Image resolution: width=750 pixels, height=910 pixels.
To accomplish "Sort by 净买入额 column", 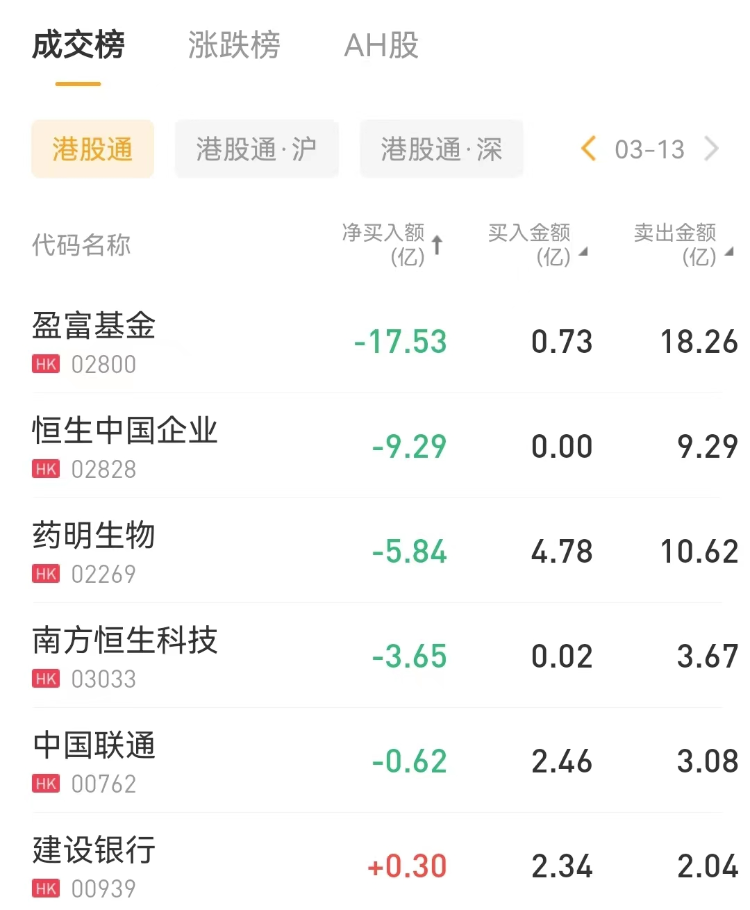I will tap(392, 244).
